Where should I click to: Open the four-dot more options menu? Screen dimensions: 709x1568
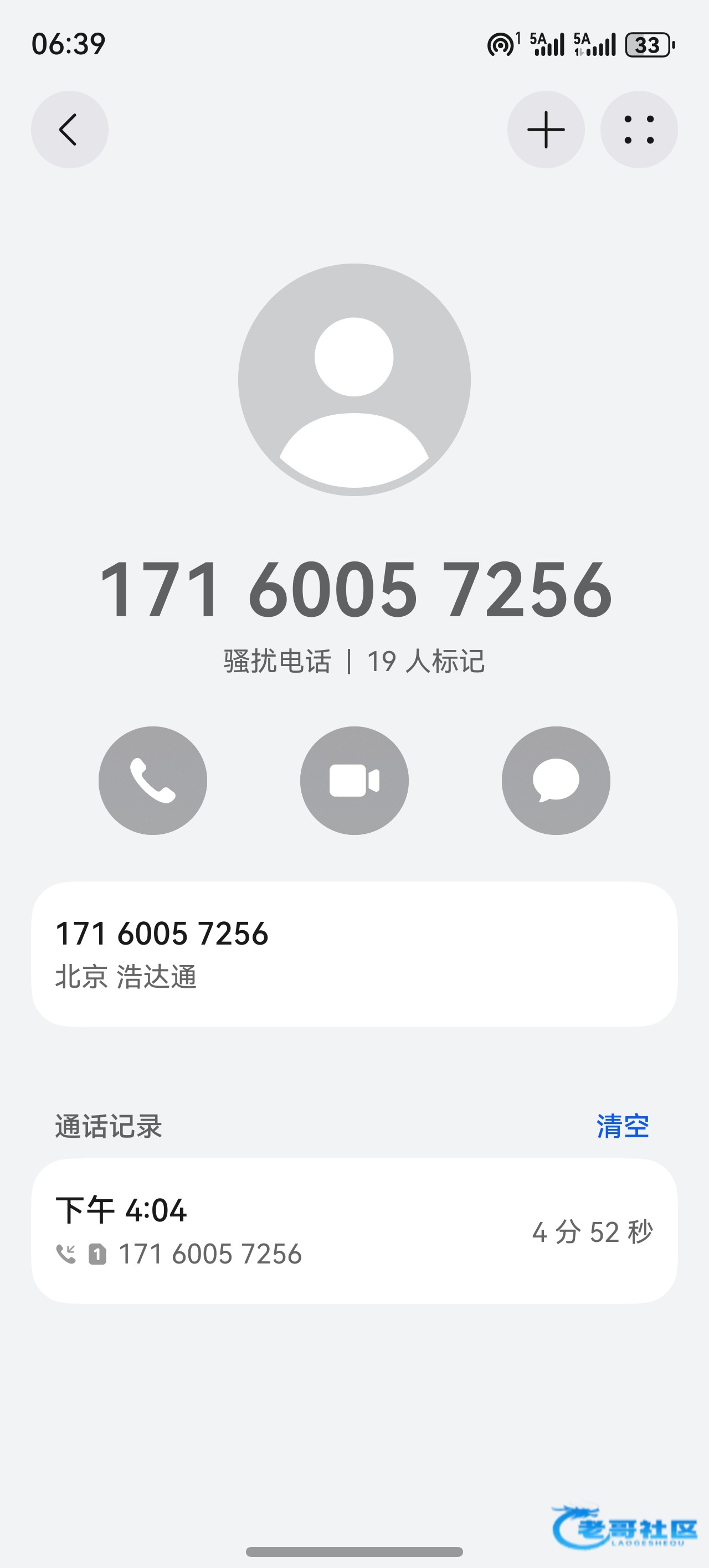639,130
